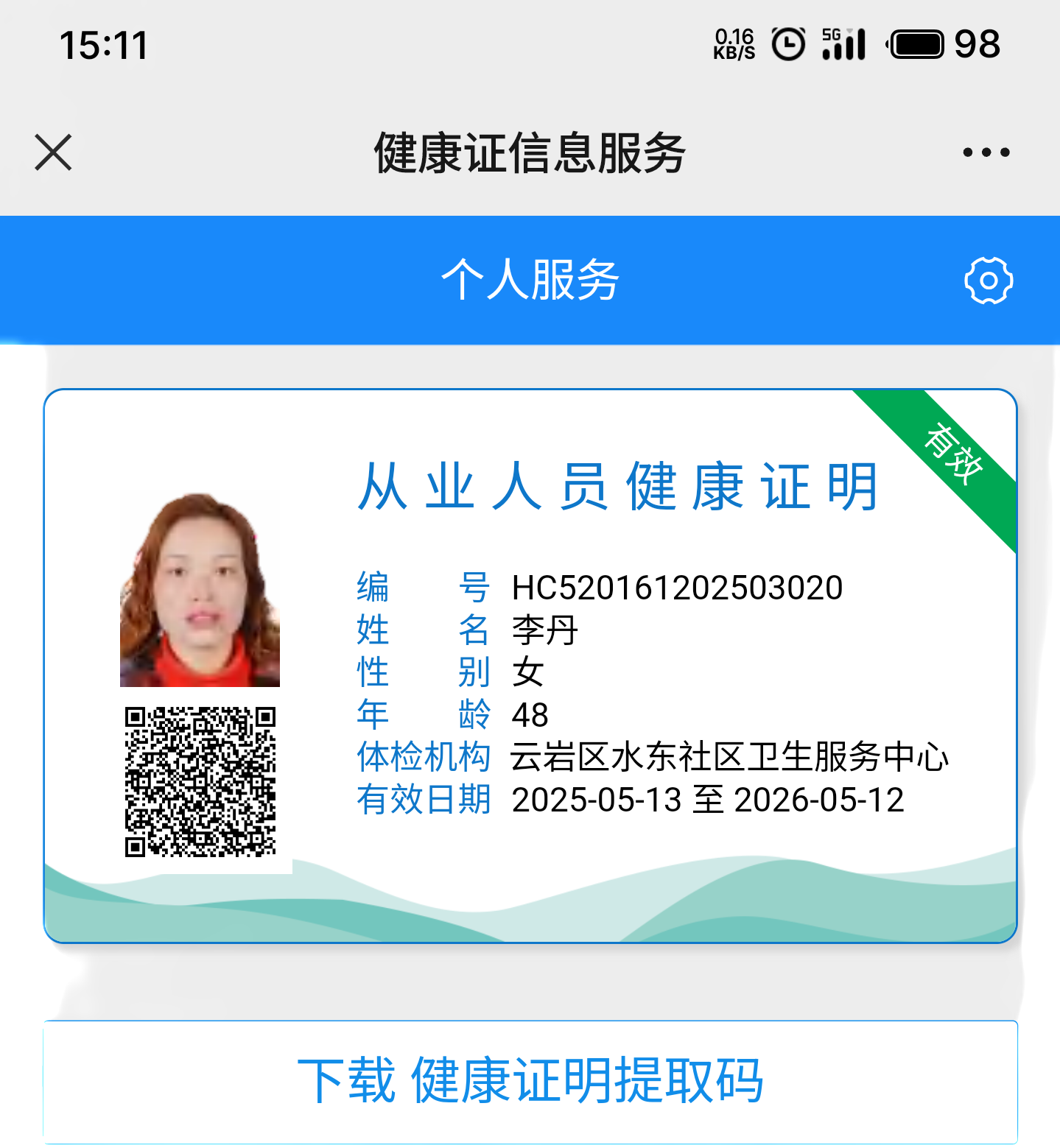Close the 健康证信息服务 page
Screen dimensions: 1060x1148
(53, 152)
